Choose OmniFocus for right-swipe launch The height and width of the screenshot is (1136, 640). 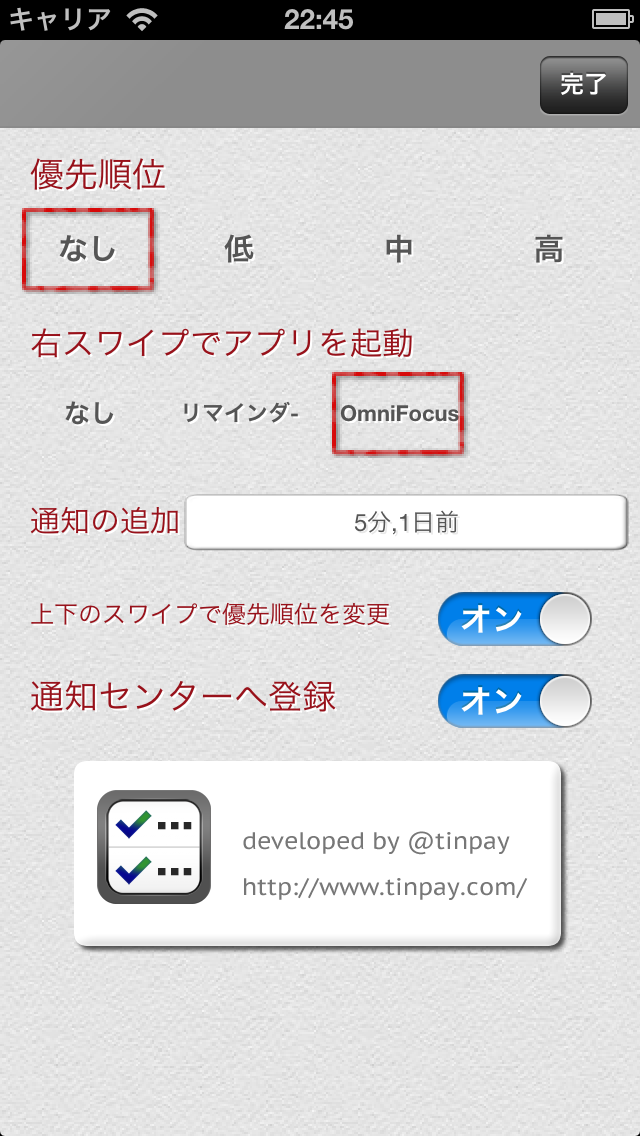coord(398,414)
